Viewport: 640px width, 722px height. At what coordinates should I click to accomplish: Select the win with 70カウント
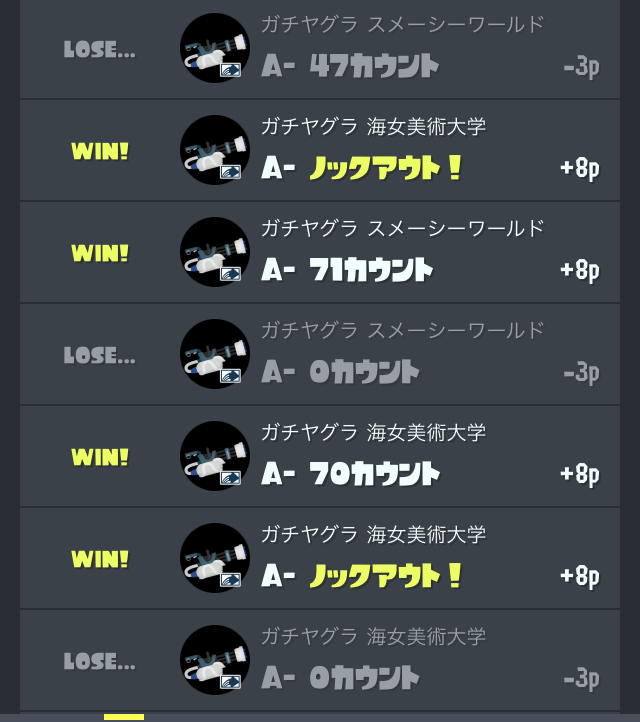click(x=320, y=457)
